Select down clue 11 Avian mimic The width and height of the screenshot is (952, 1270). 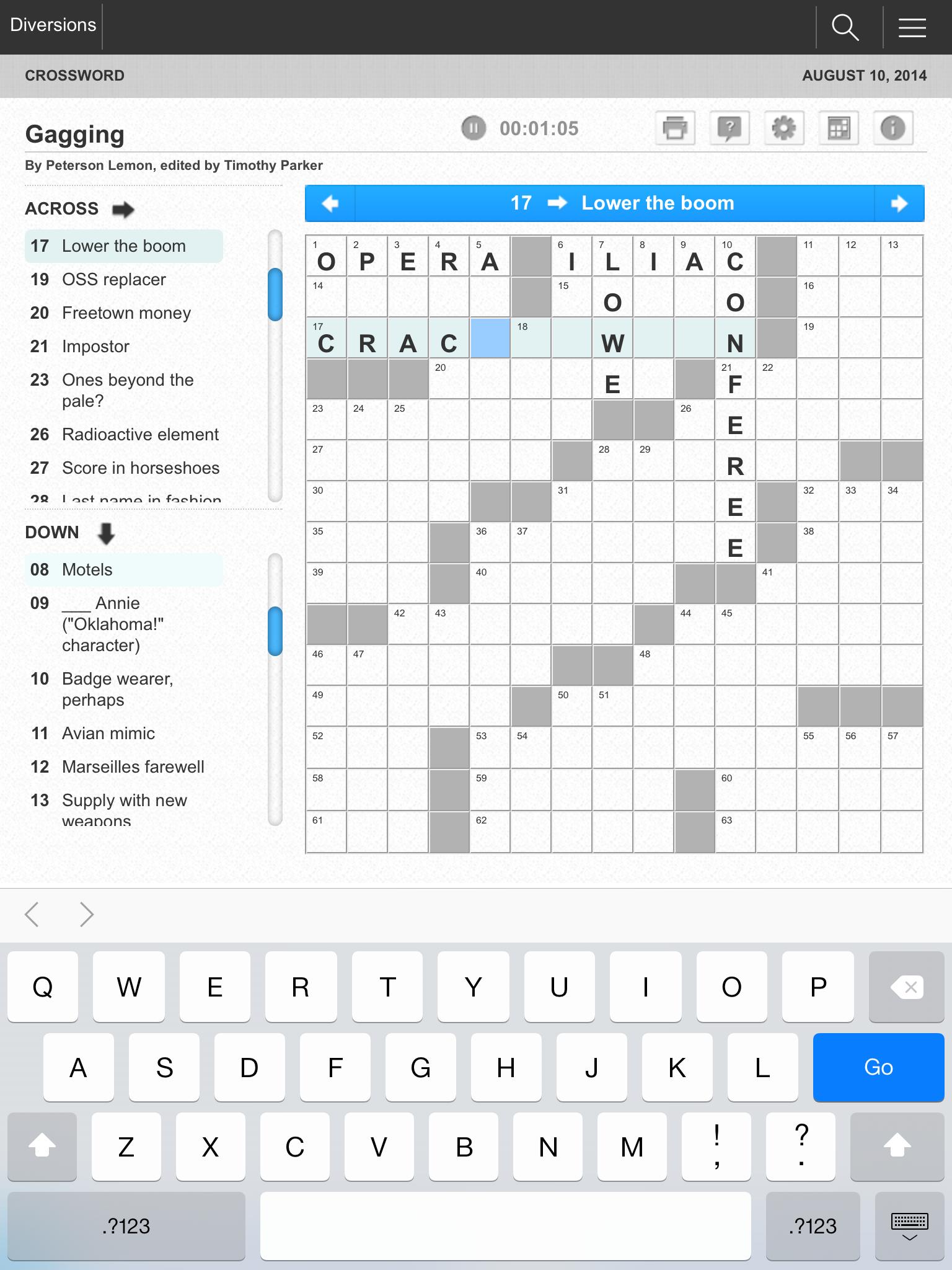pos(124,734)
